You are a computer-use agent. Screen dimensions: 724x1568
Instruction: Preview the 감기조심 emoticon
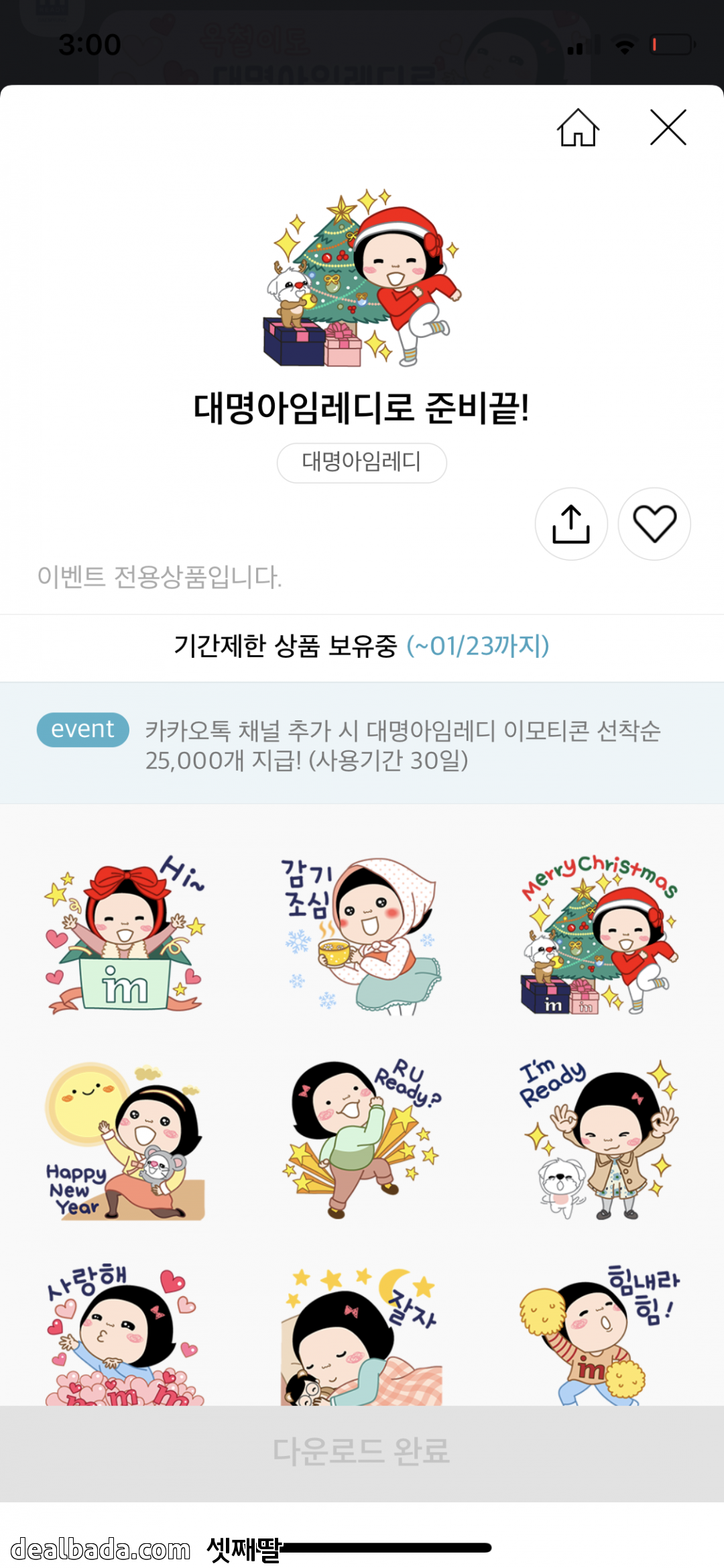362,936
